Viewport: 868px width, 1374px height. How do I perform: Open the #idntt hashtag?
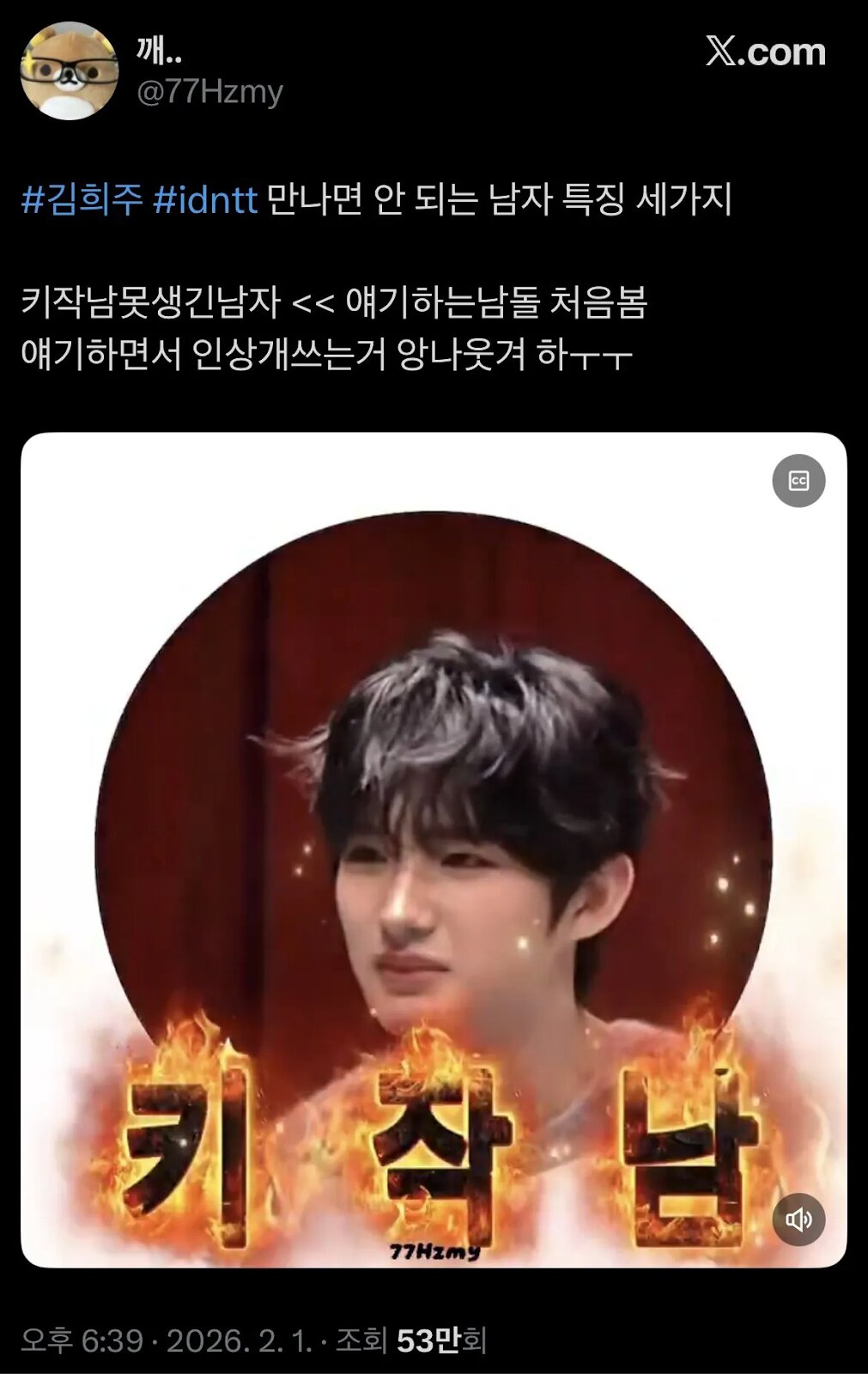click(205, 200)
